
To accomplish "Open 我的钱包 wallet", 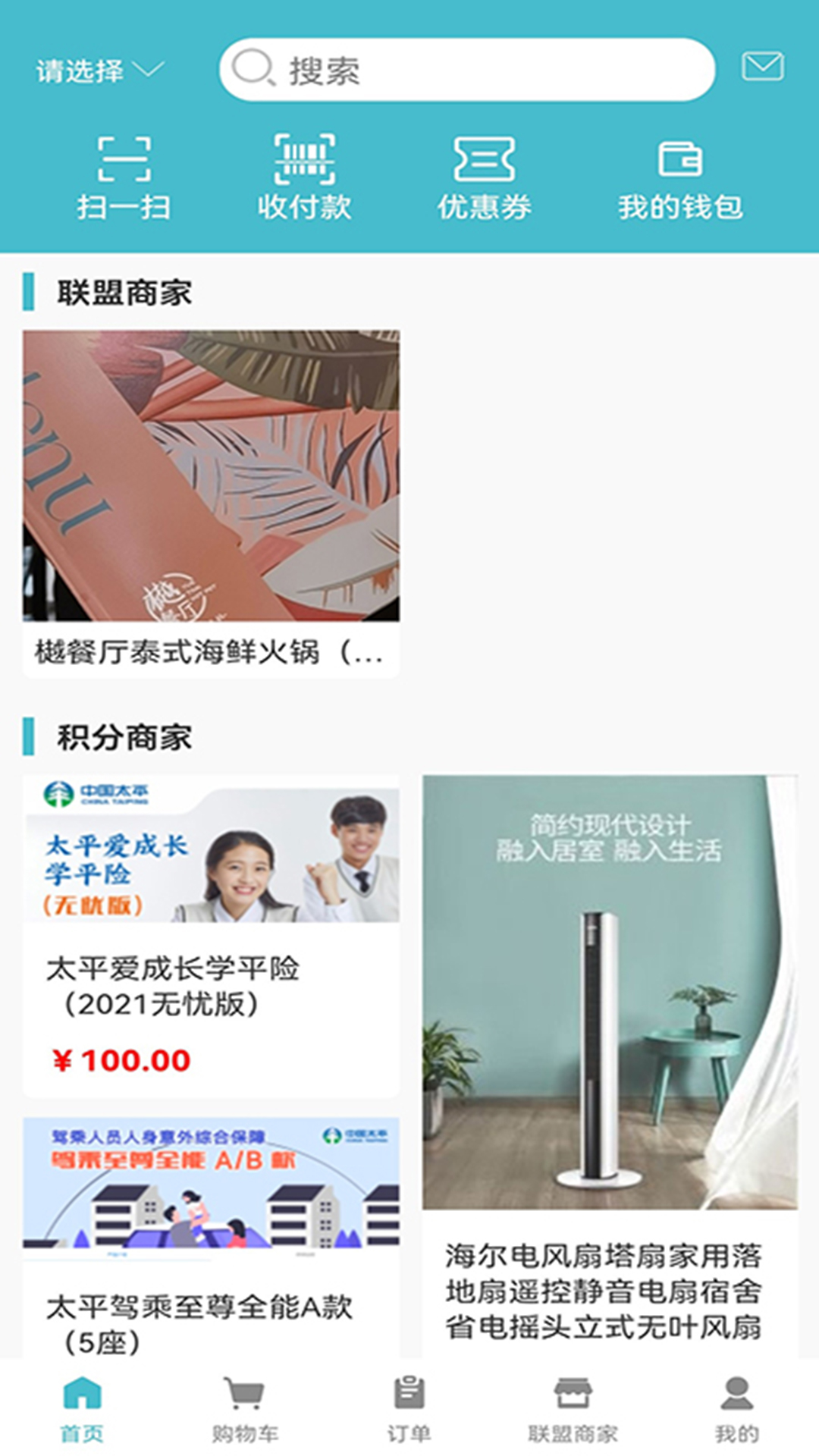I will [680, 177].
